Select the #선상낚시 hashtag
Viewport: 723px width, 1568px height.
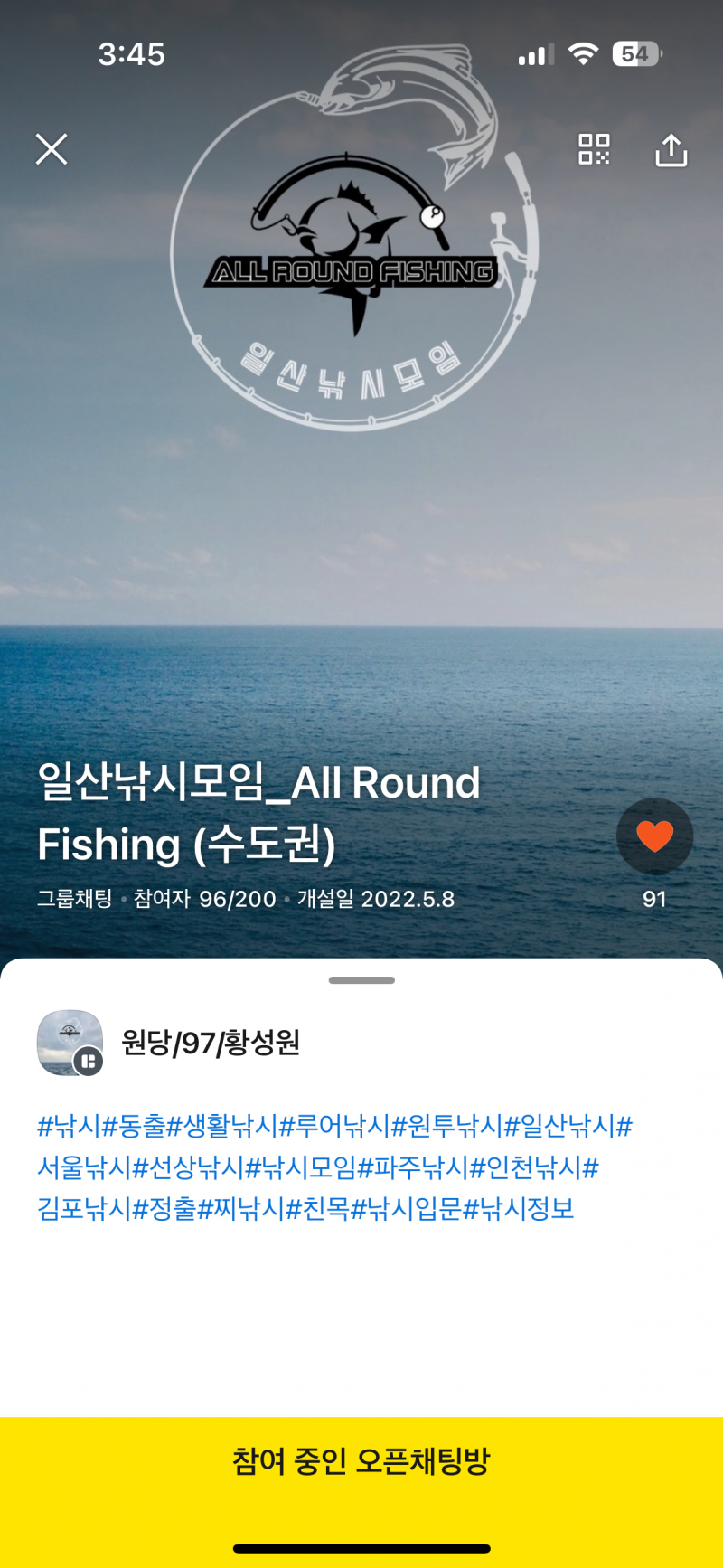tap(189, 1168)
